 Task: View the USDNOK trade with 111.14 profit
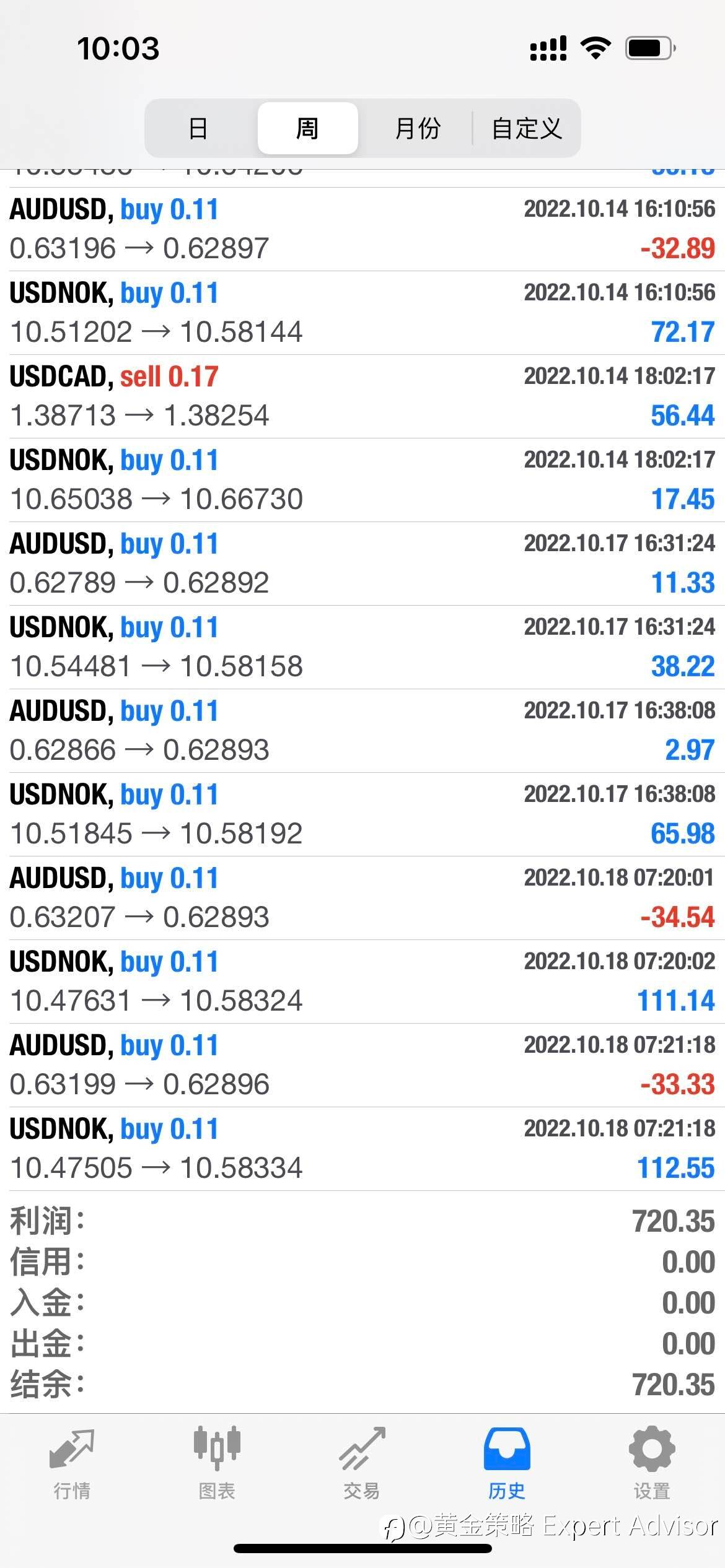point(362,982)
